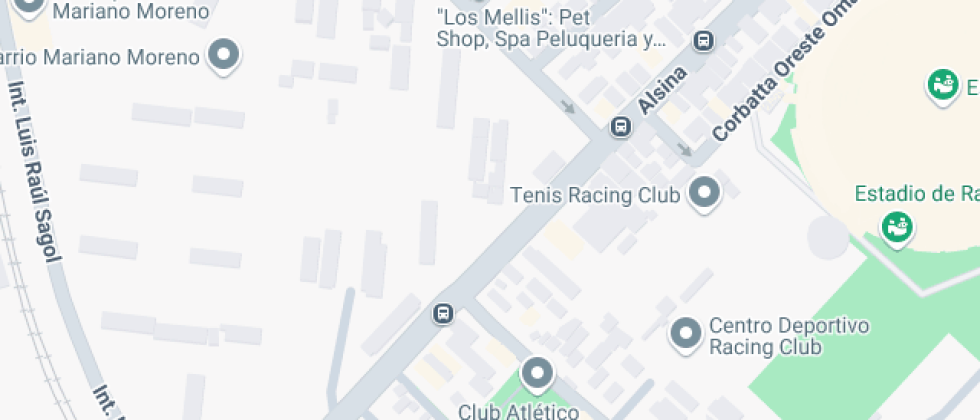Select the bus stop left of Club Atlético
The image size is (980, 420).
[442, 314]
